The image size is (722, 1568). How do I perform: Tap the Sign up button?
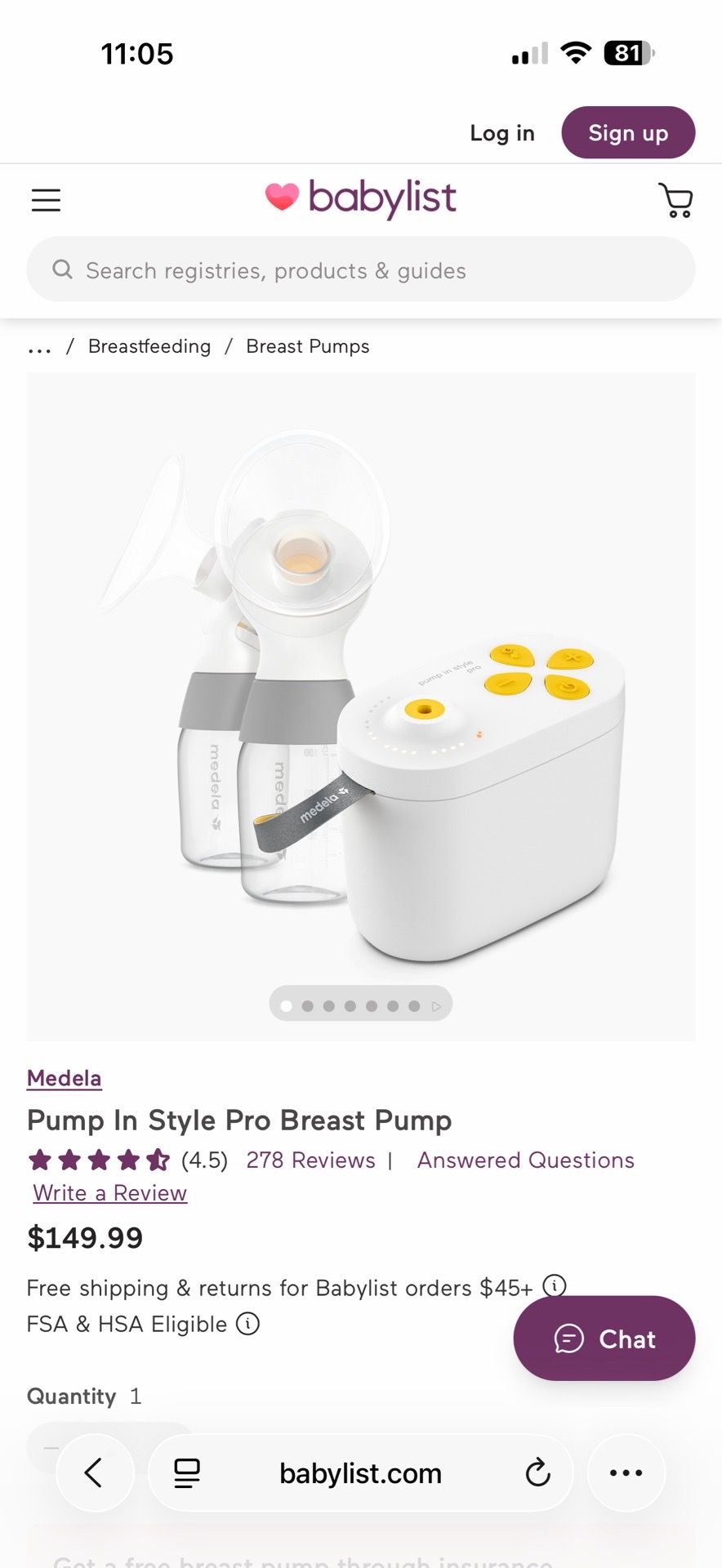[628, 132]
